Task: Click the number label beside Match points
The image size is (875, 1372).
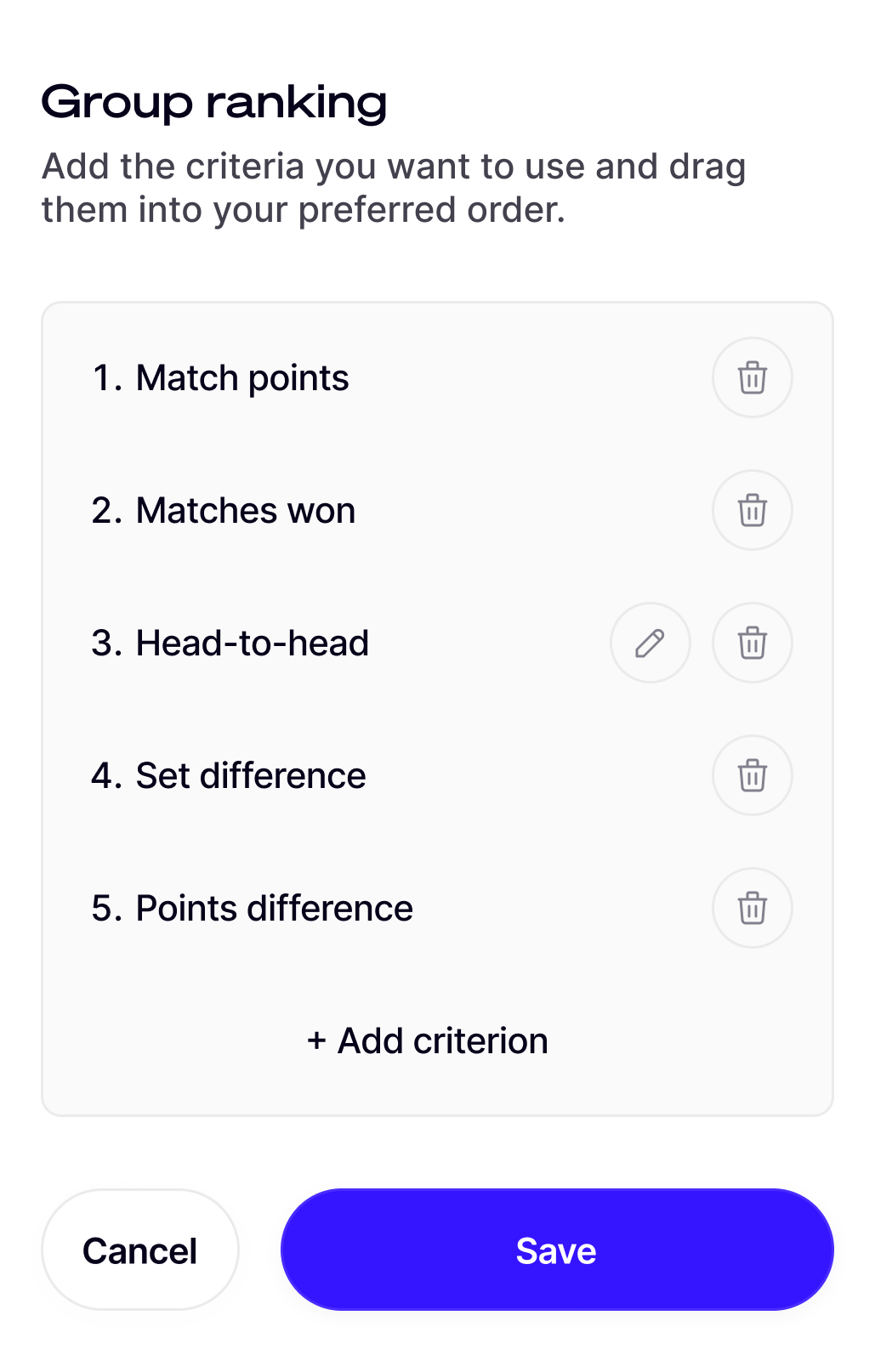Action: click(107, 377)
